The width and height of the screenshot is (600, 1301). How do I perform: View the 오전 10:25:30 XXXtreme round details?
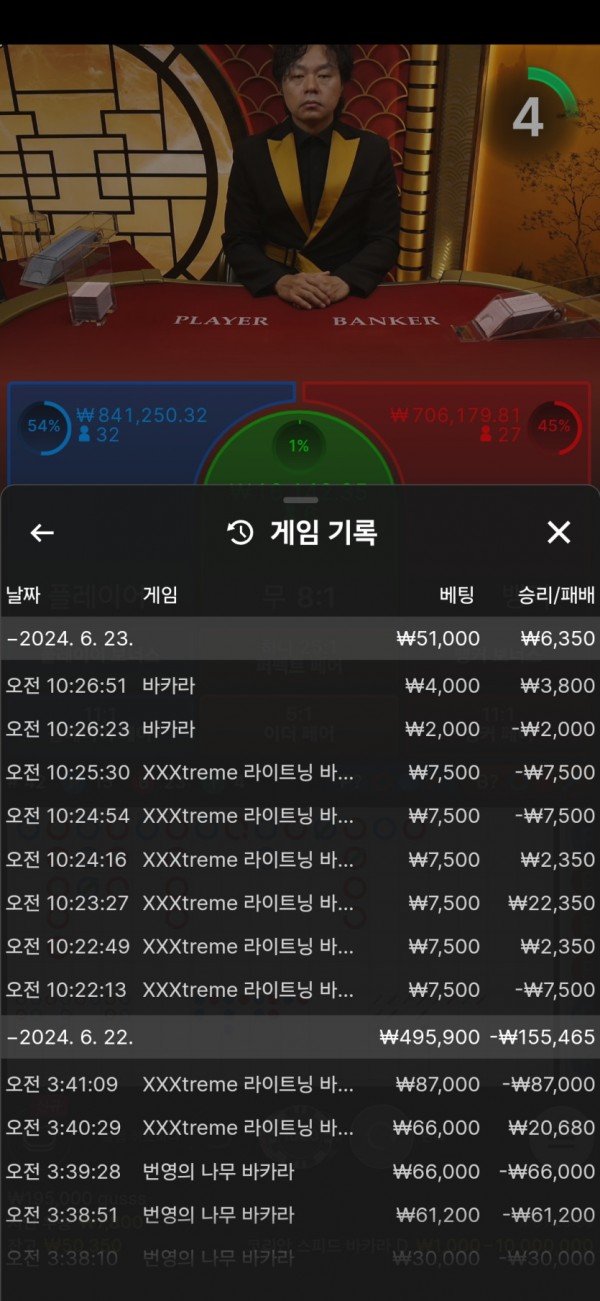(x=300, y=773)
